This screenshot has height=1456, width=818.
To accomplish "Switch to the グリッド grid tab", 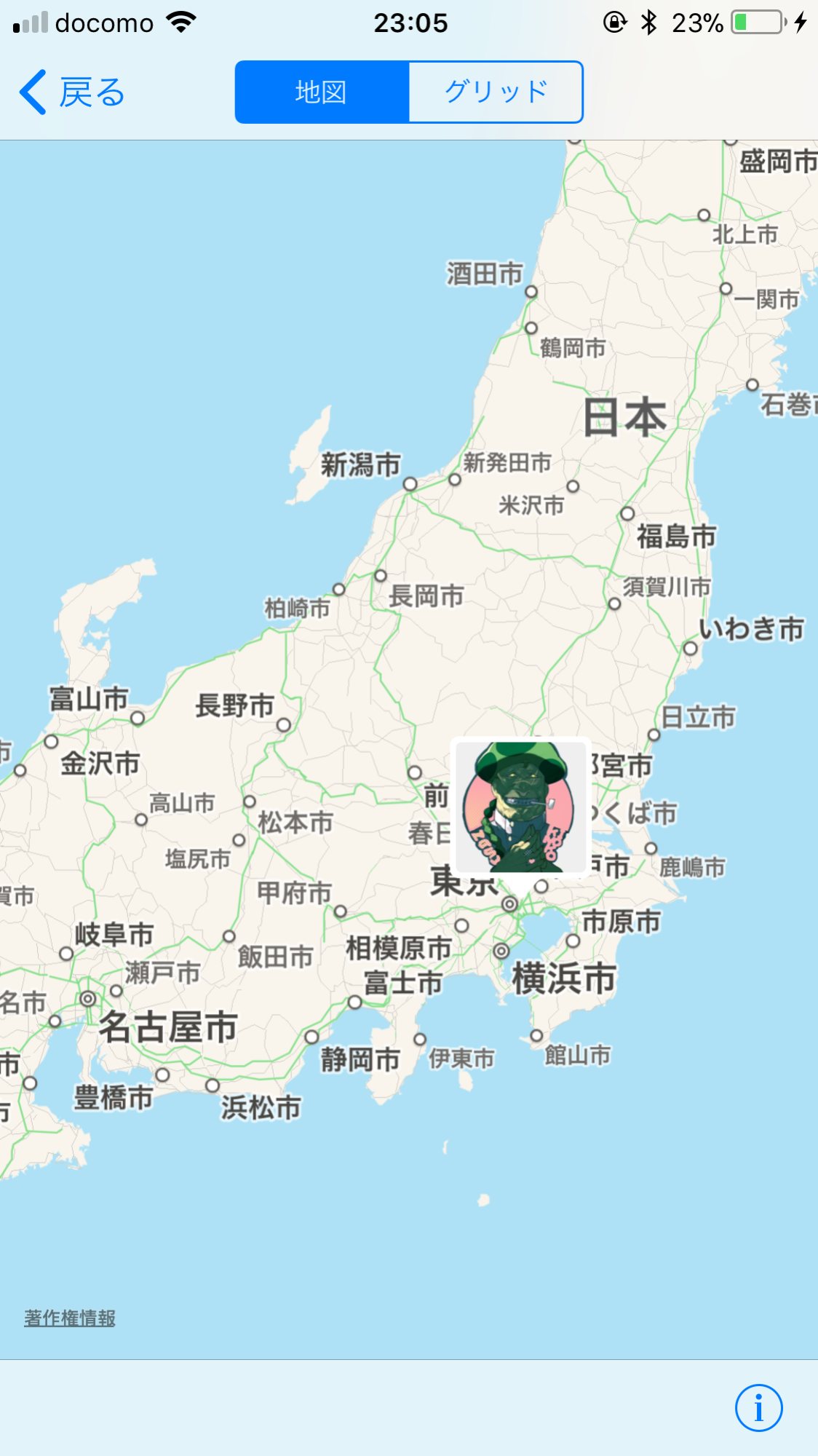I will [496, 92].
